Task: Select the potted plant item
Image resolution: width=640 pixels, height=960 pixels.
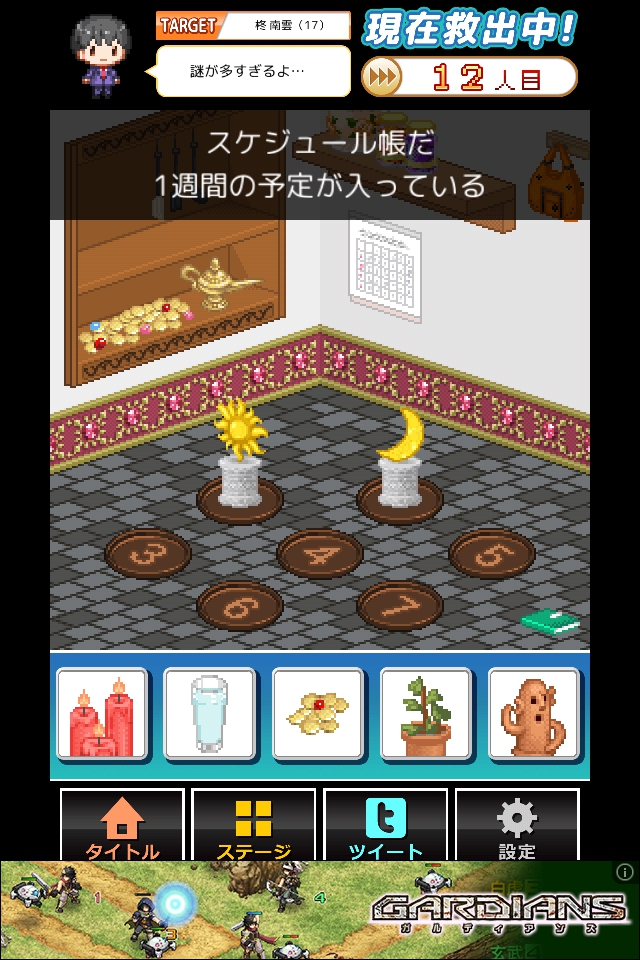Action: 426,714
